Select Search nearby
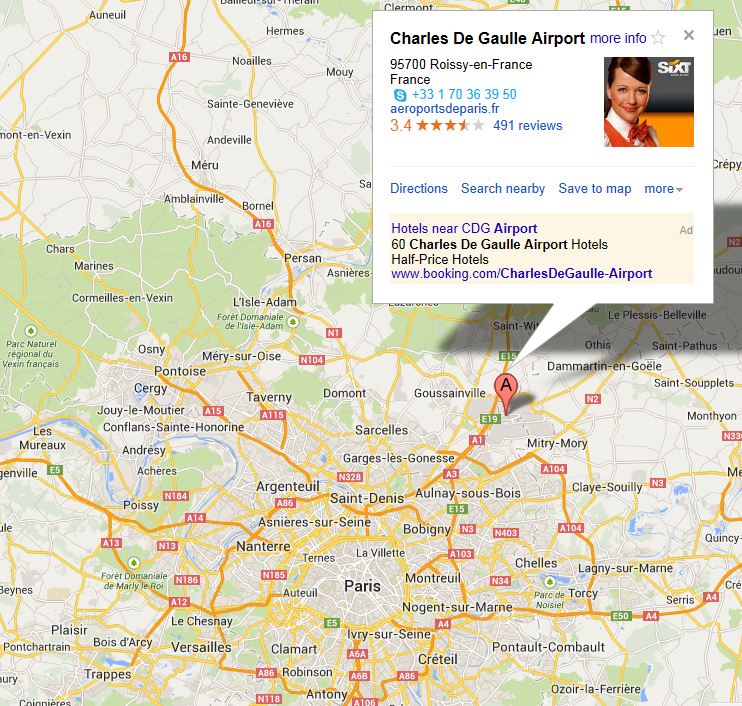The image size is (742, 706). point(503,188)
